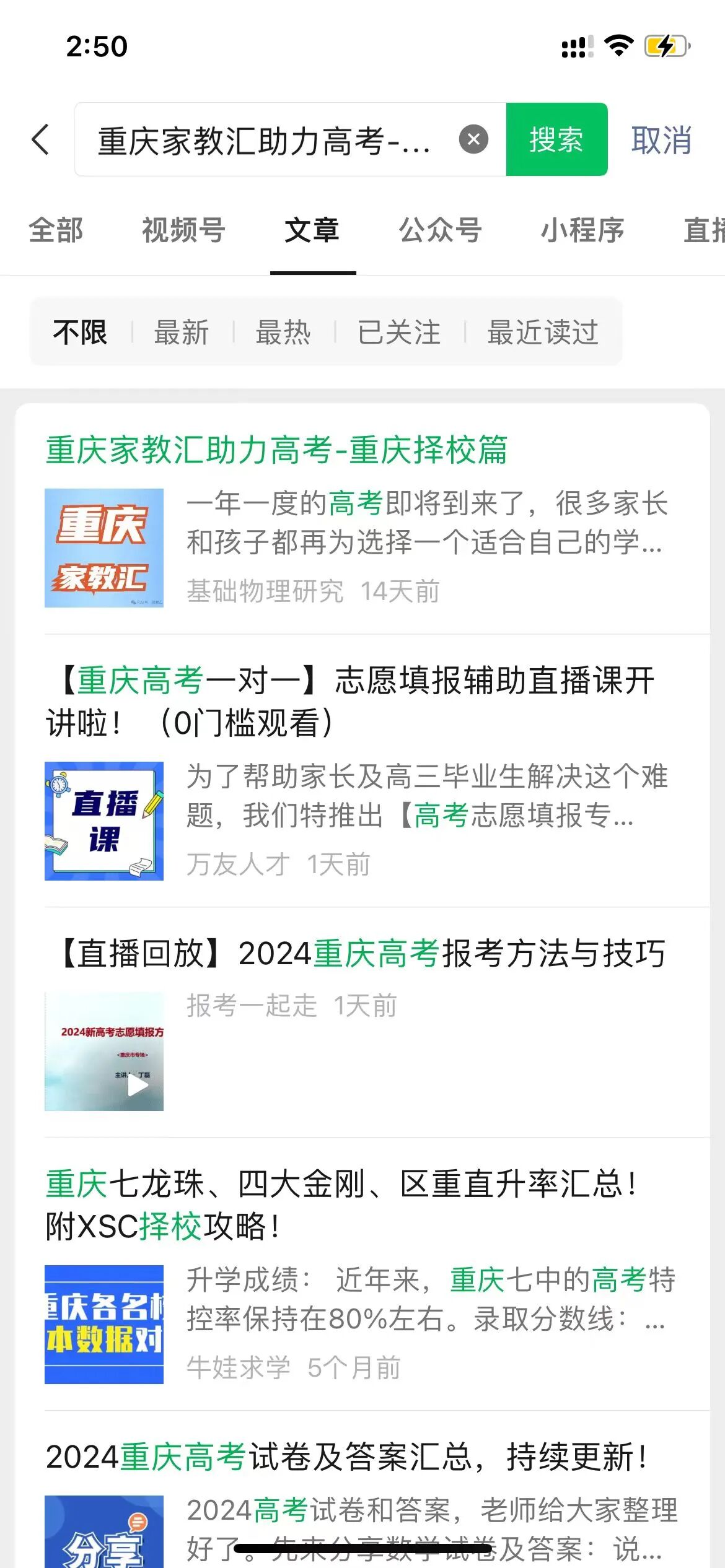Viewport: 725px width, 1568px height.
Task: Switch to the 公众号 tab
Action: point(440,230)
